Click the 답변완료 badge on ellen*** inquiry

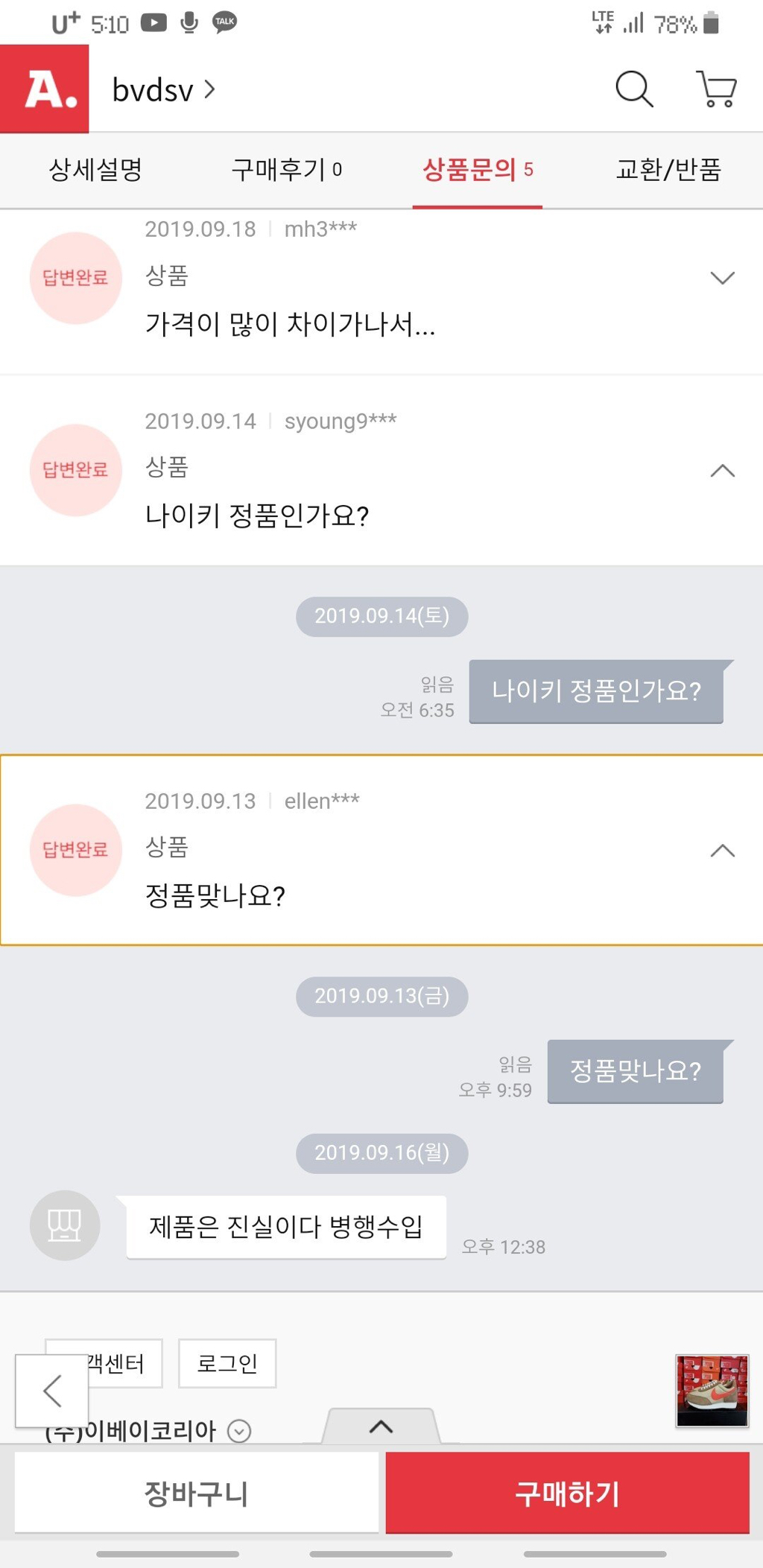tap(75, 851)
